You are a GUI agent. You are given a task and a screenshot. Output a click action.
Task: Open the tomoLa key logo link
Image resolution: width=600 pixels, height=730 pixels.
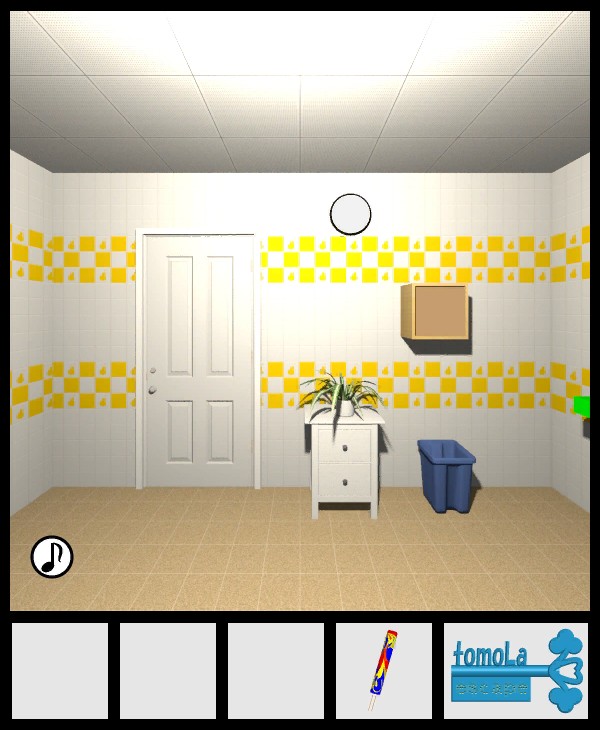(x=516, y=671)
